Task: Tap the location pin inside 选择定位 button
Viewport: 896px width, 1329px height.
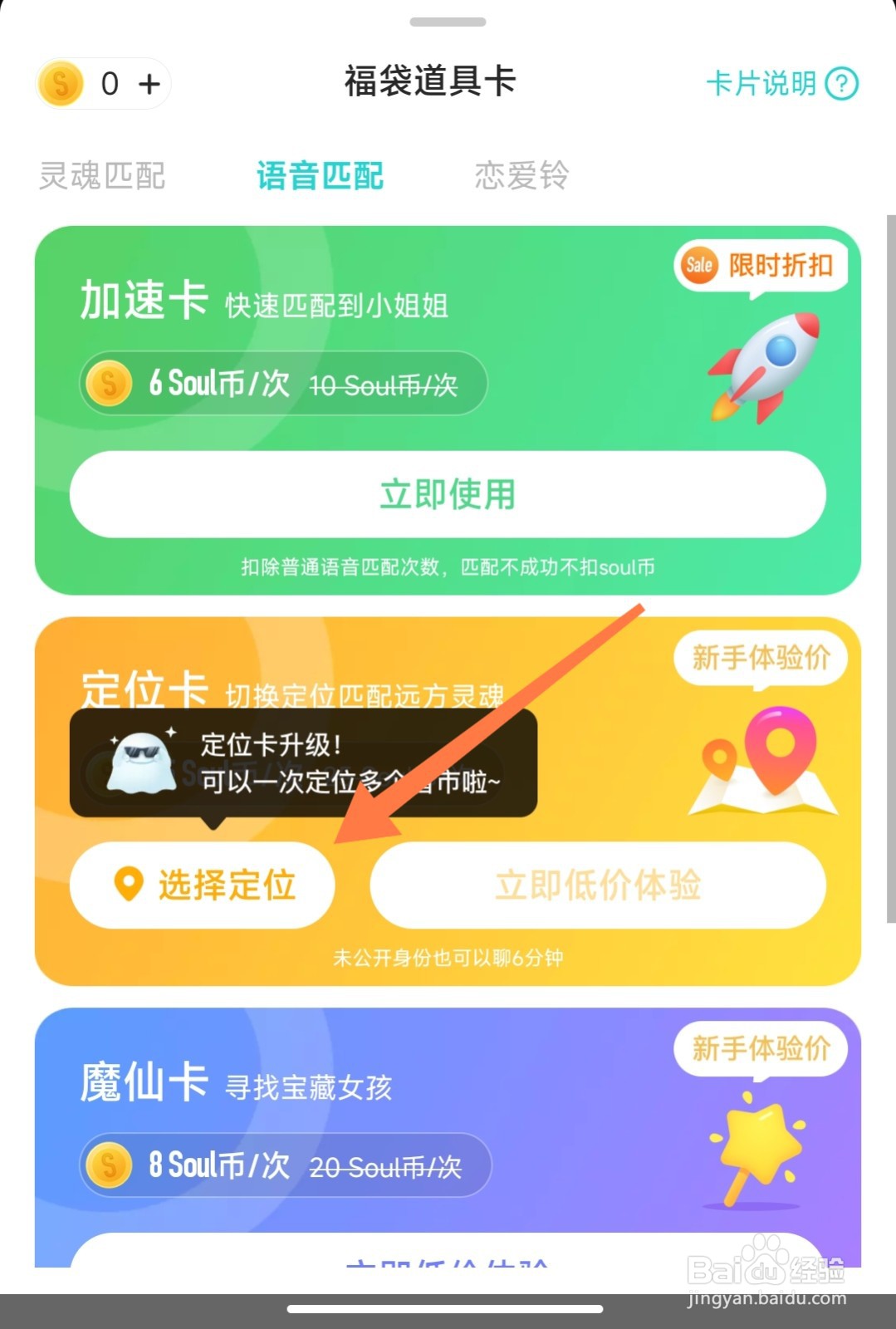Action: coord(126,883)
